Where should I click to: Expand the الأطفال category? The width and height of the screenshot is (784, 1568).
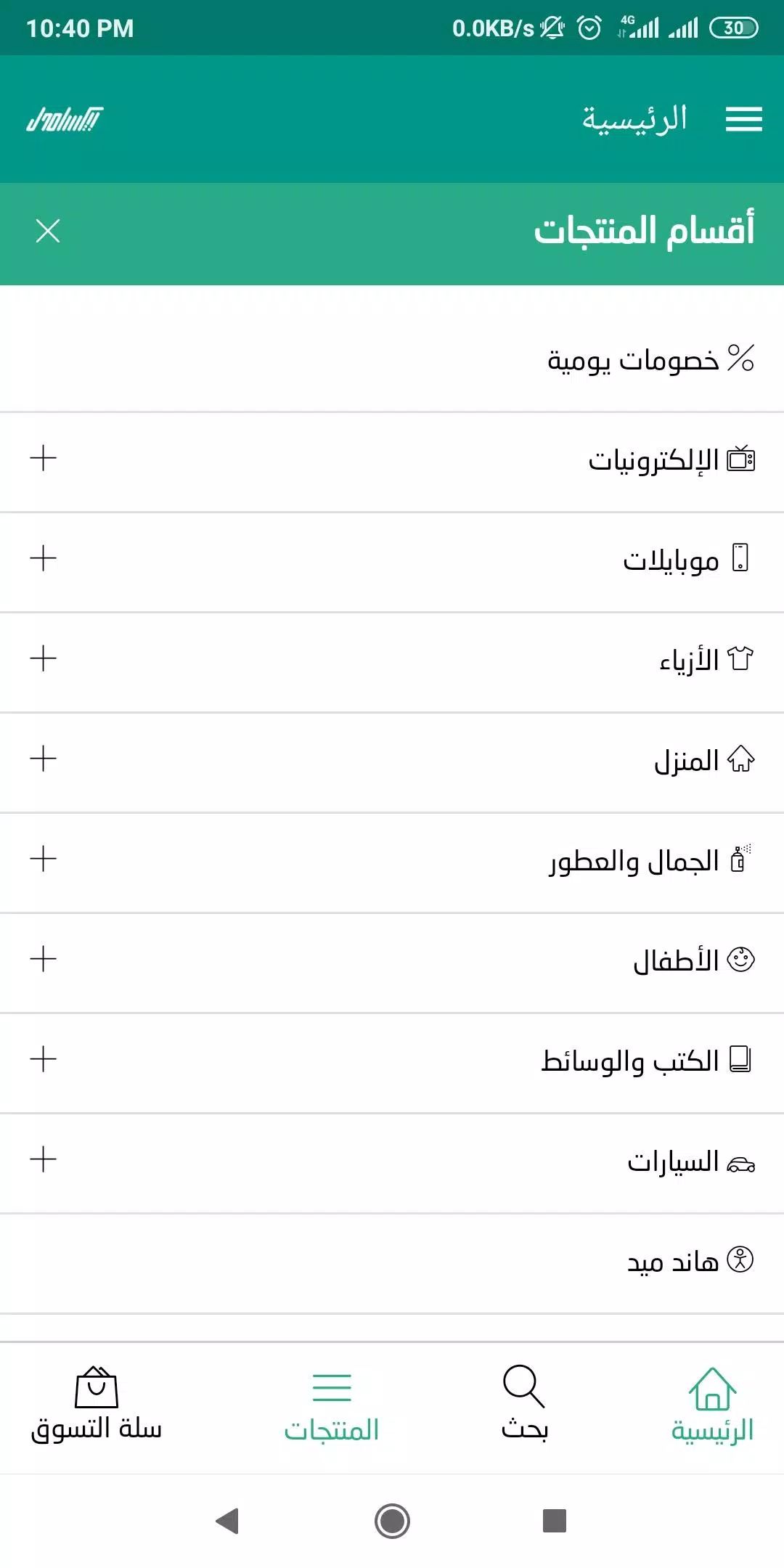[44, 959]
